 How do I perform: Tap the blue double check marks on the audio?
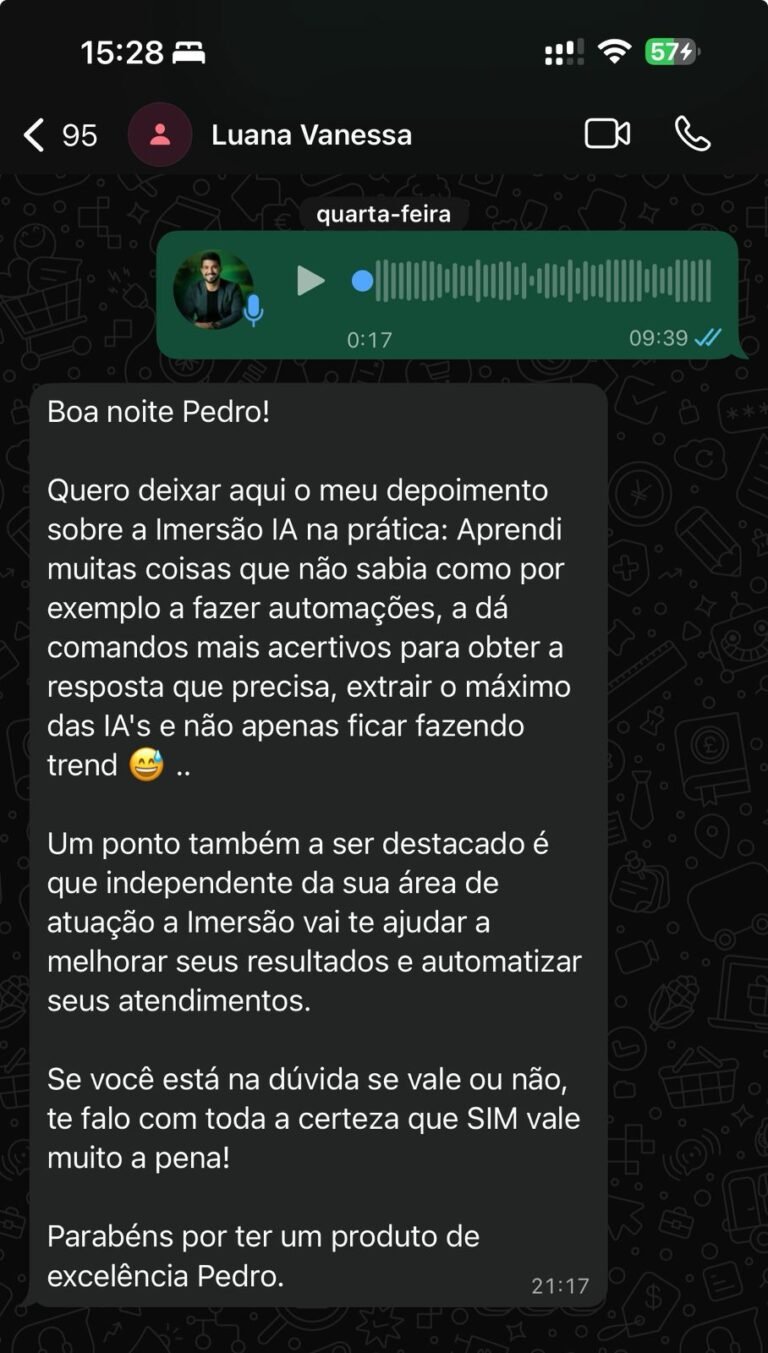706,338
